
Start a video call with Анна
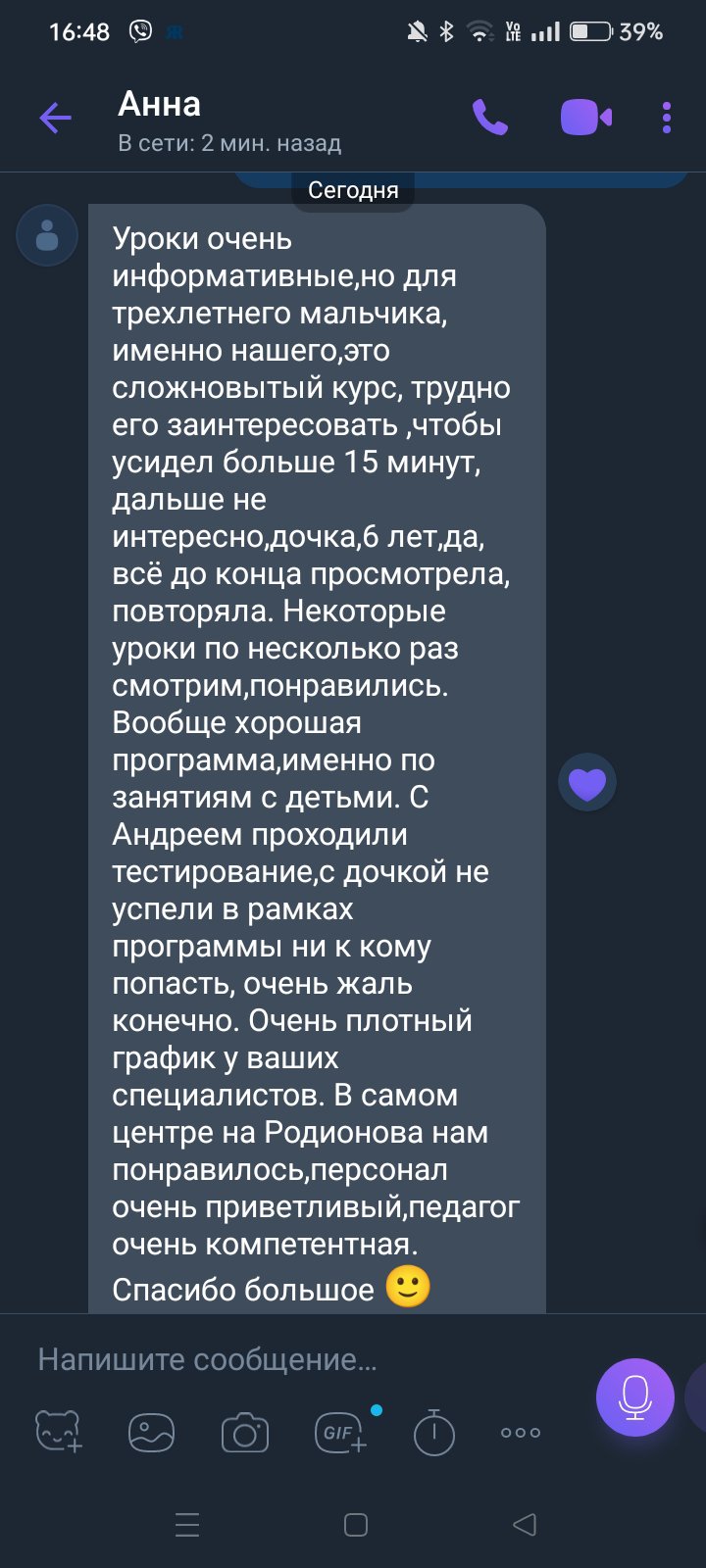(x=585, y=118)
